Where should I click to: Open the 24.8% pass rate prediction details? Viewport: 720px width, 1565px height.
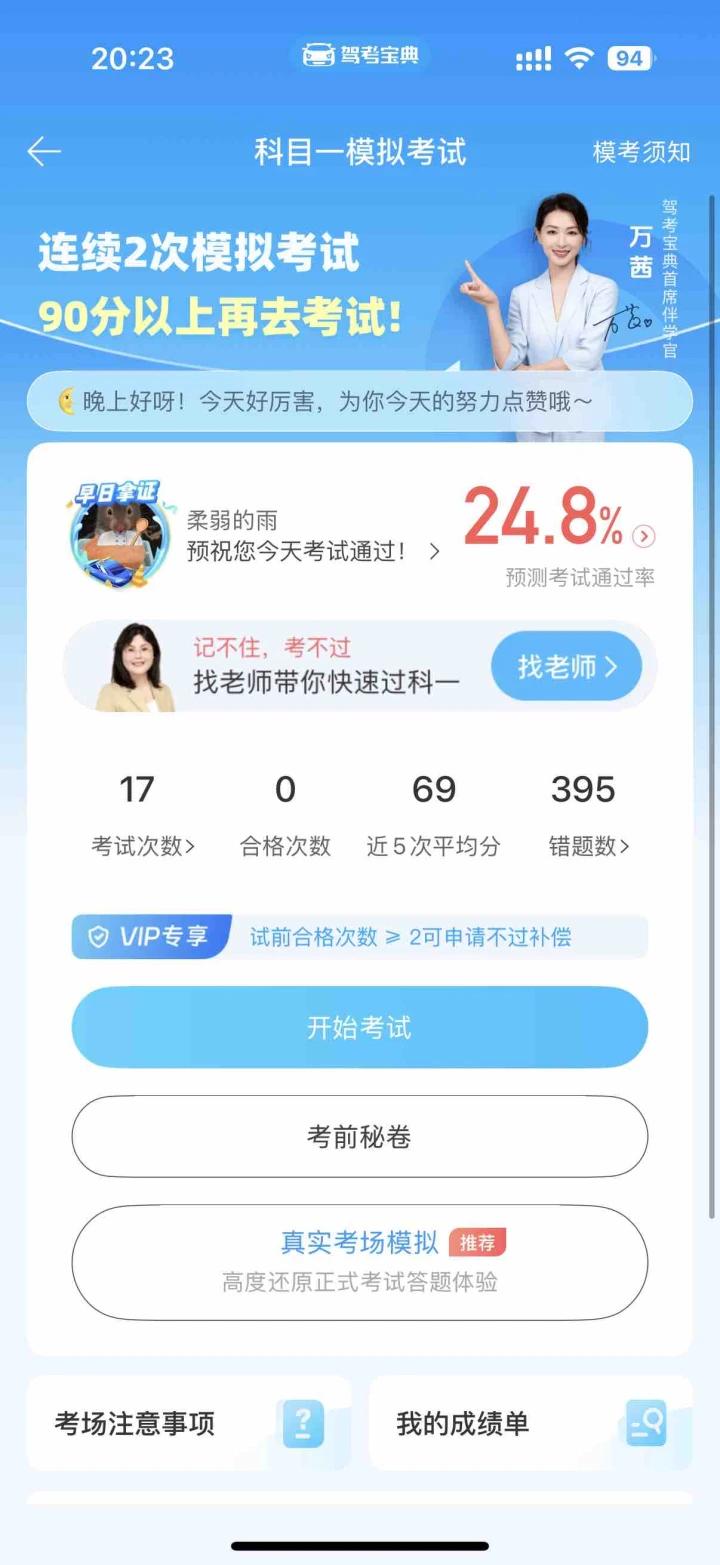559,535
